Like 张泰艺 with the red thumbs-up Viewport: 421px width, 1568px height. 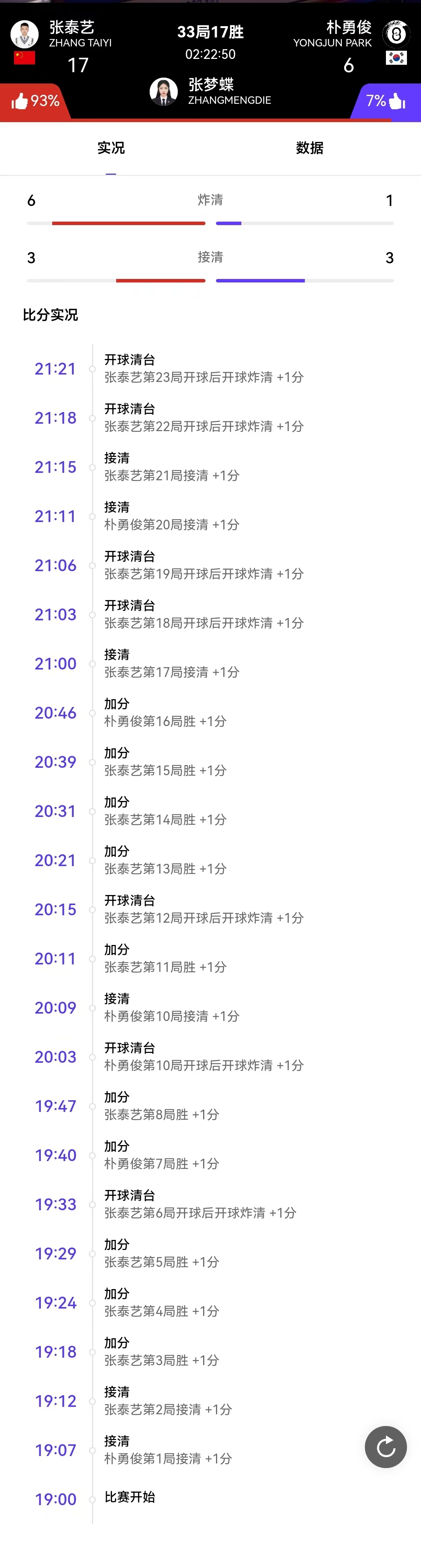[20, 101]
